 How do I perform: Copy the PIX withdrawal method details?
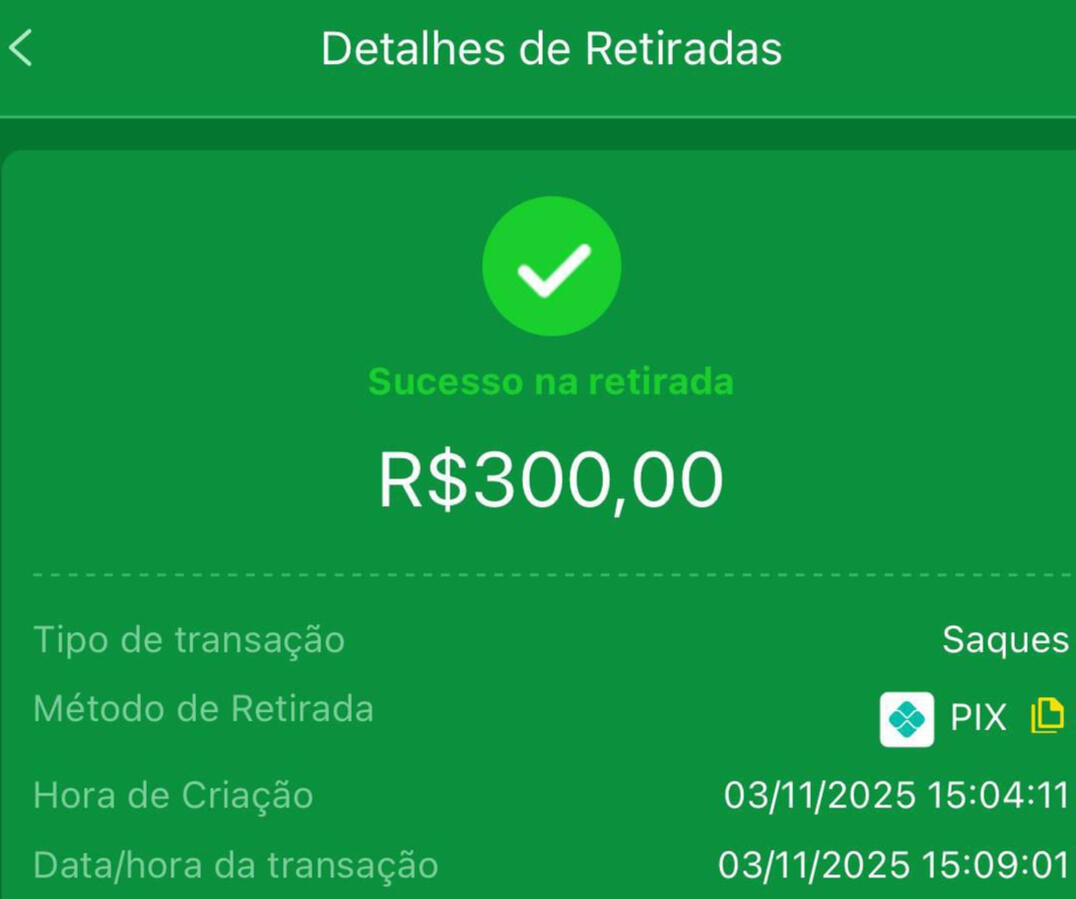(x=1046, y=716)
